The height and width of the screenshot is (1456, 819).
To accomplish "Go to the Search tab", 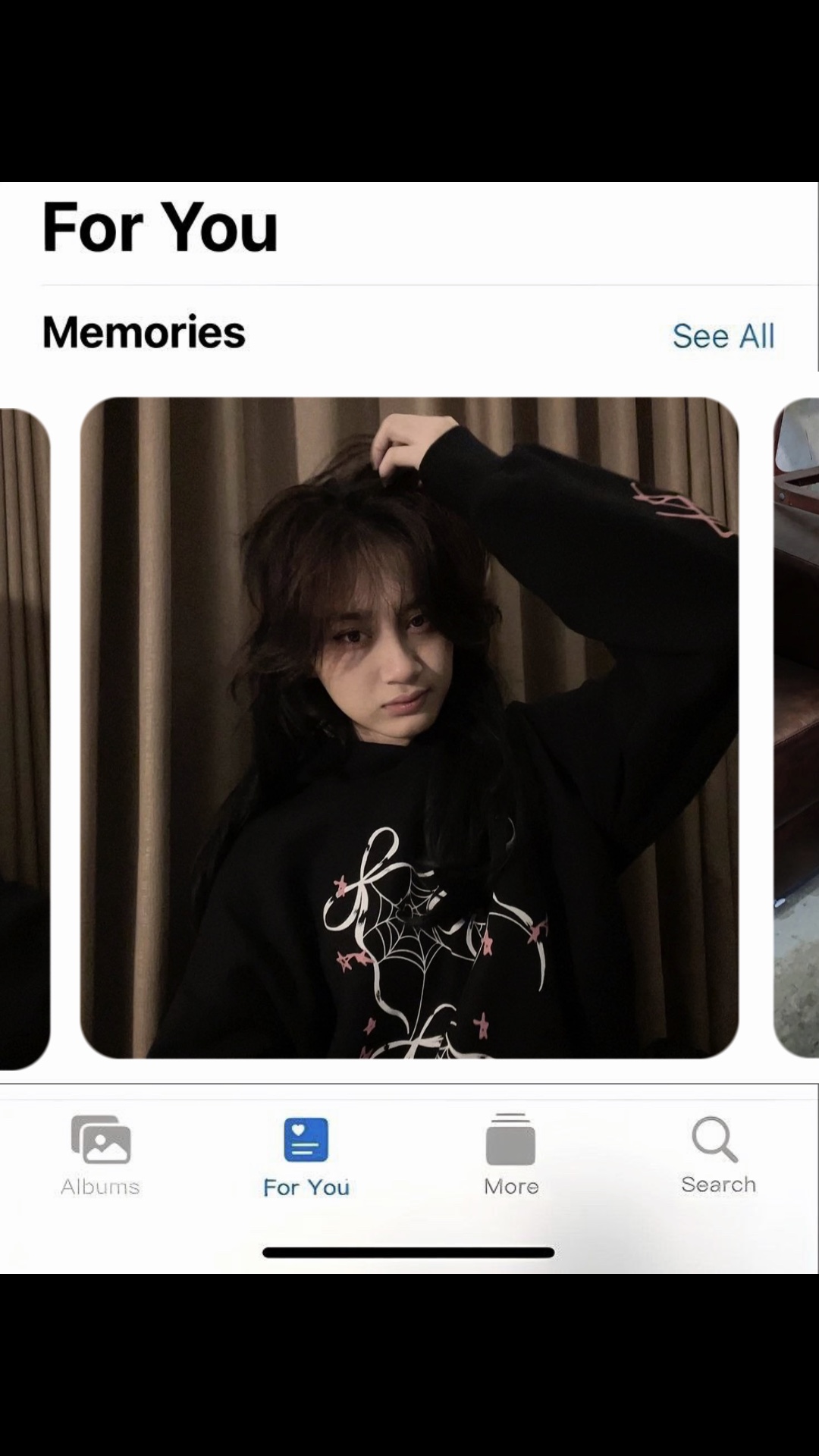I will pyautogui.click(x=717, y=1155).
